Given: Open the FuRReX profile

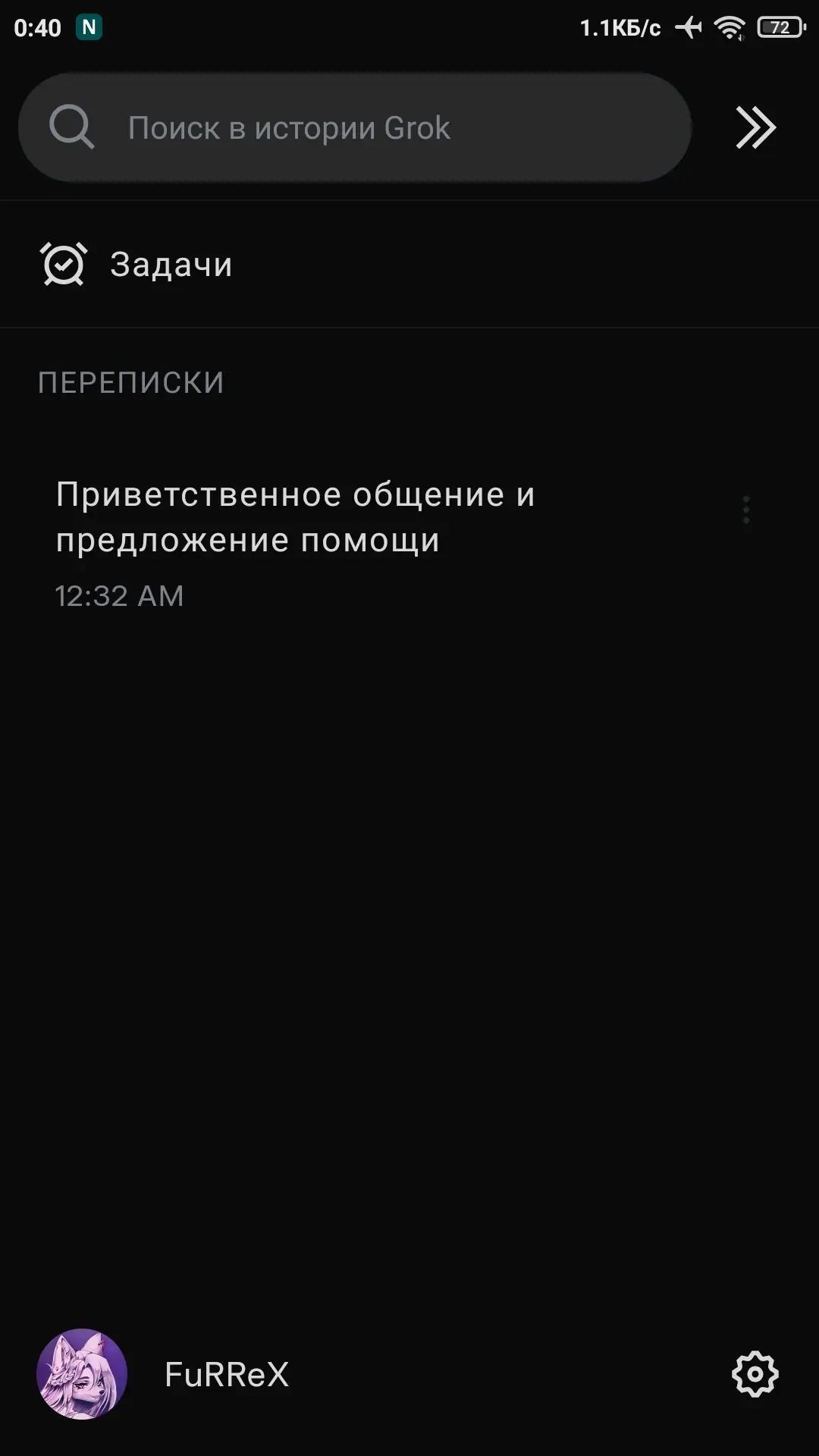Looking at the screenshot, I should [163, 1373].
